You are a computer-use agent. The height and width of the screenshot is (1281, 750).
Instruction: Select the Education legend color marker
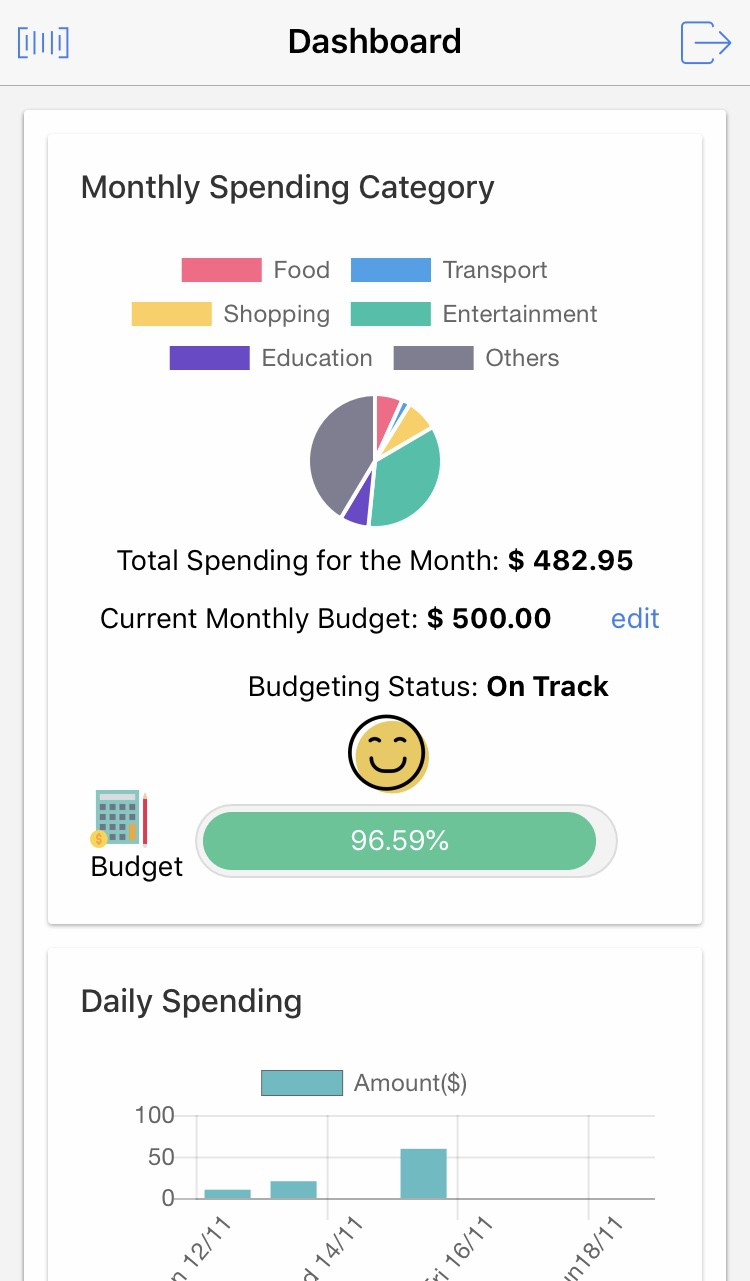point(209,357)
